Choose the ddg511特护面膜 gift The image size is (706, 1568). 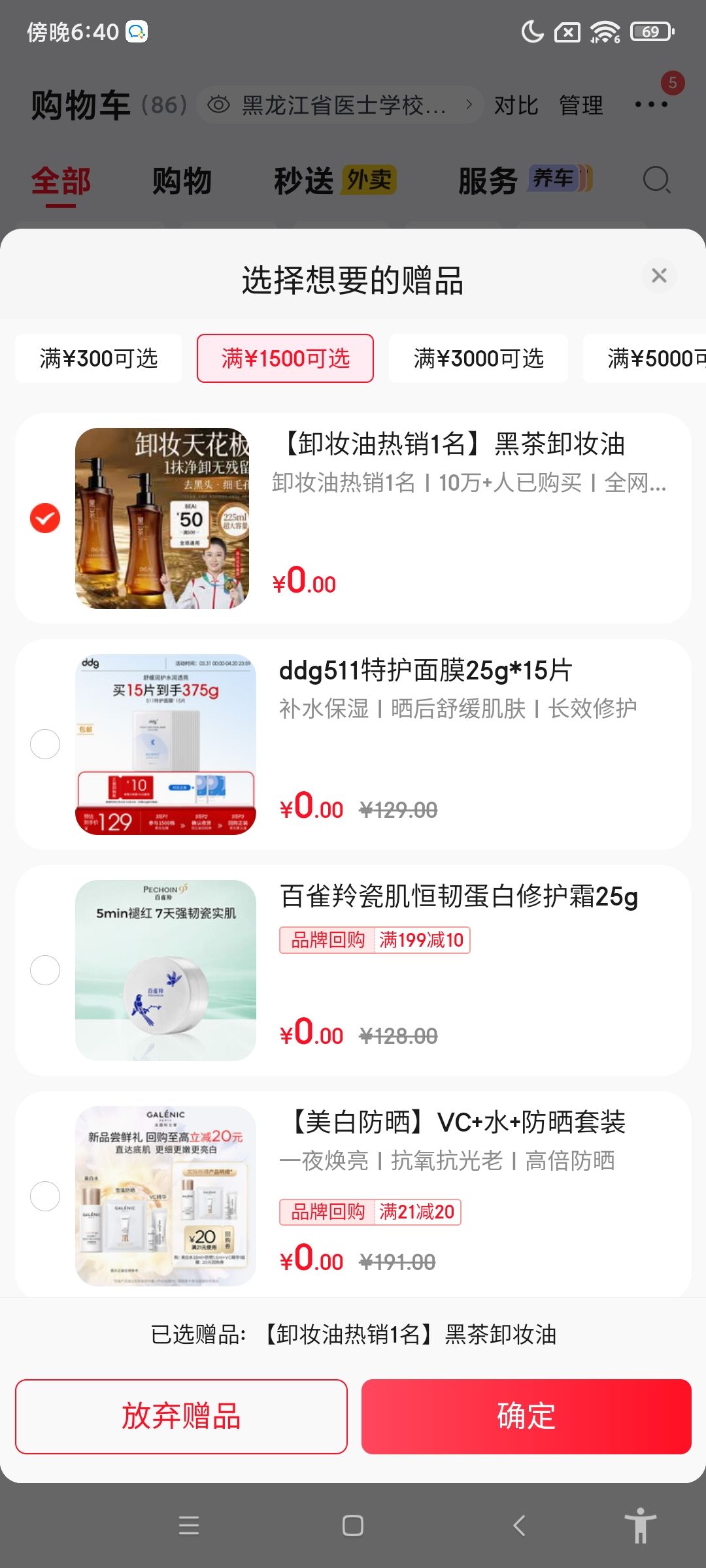(45, 744)
